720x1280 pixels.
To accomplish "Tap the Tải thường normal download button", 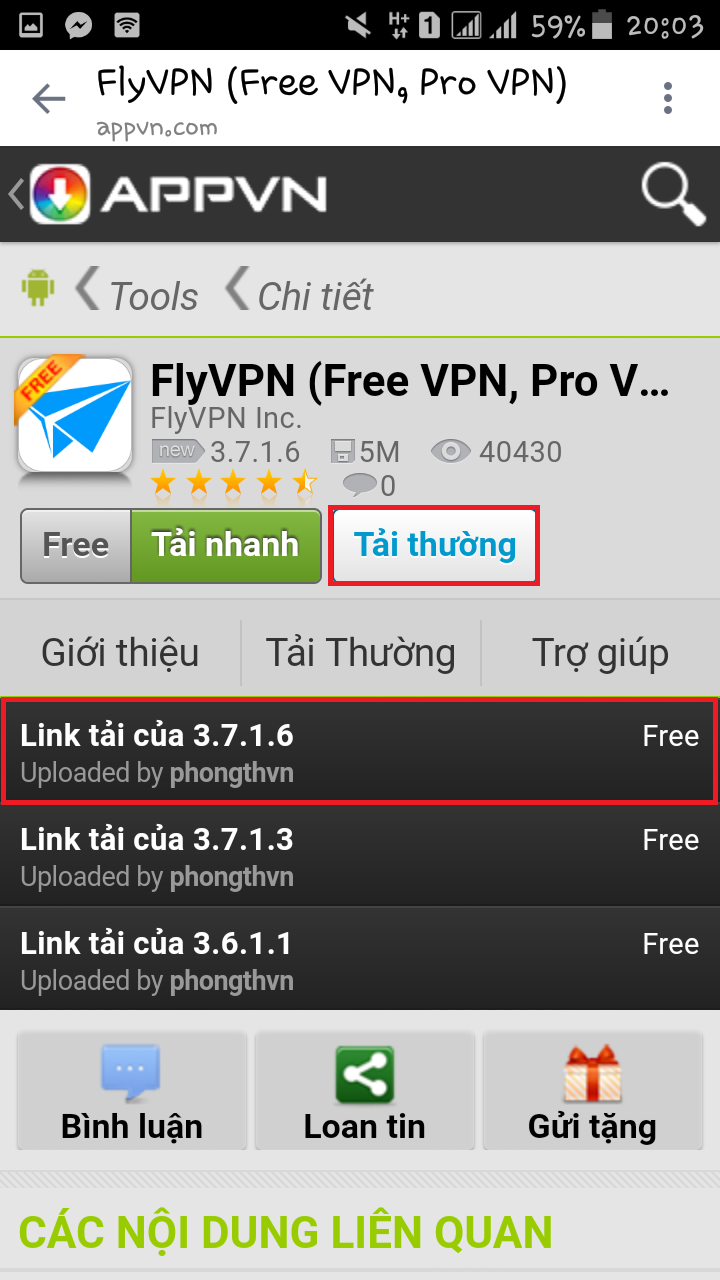I will point(434,546).
